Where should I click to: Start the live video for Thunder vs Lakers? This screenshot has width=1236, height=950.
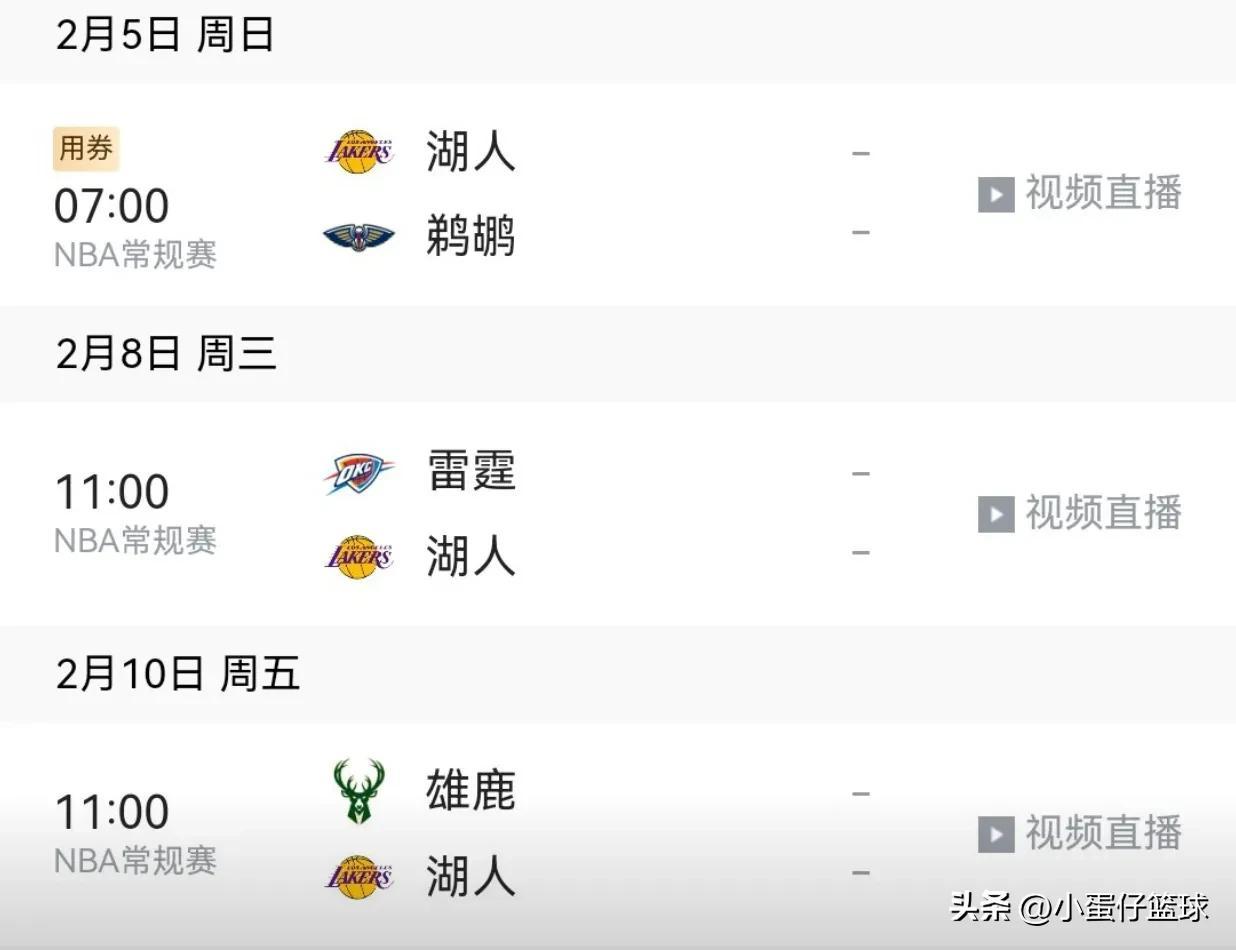(1080, 514)
